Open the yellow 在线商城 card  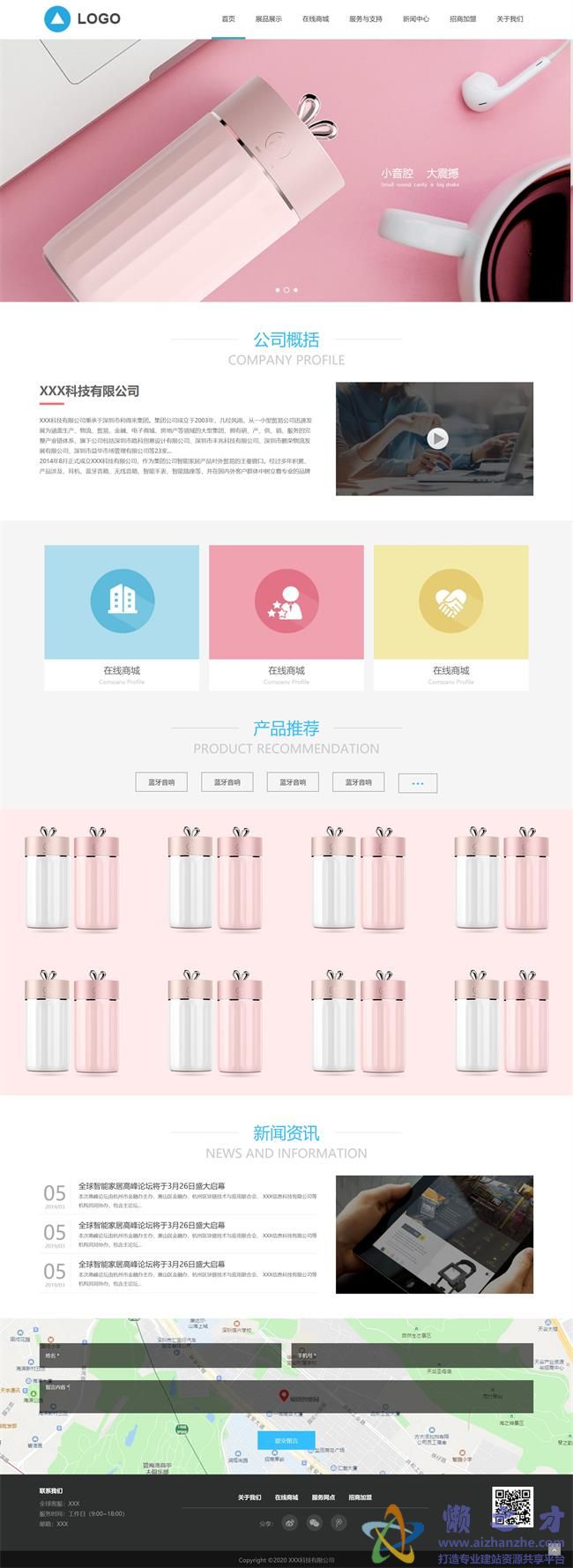pos(450,617)
